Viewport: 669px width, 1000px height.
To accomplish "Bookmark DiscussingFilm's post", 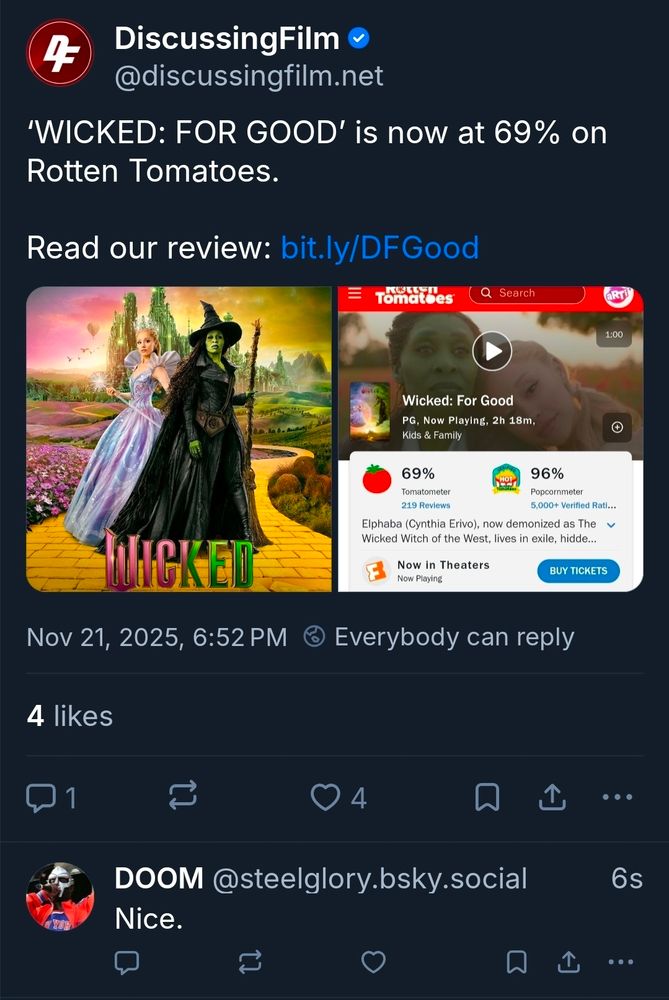I will point(487,797).
